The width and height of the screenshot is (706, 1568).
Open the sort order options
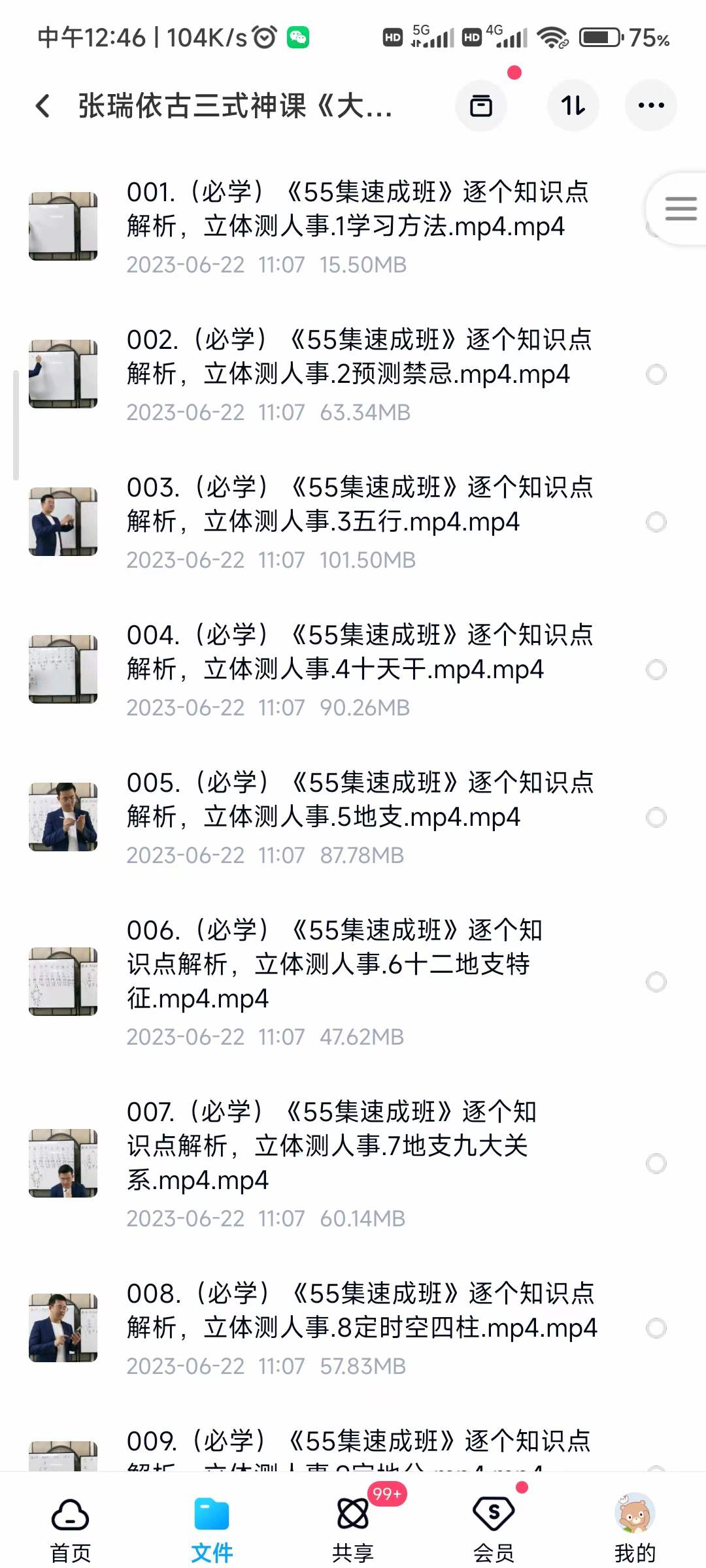pyautogui.click(x=573, y=106)
